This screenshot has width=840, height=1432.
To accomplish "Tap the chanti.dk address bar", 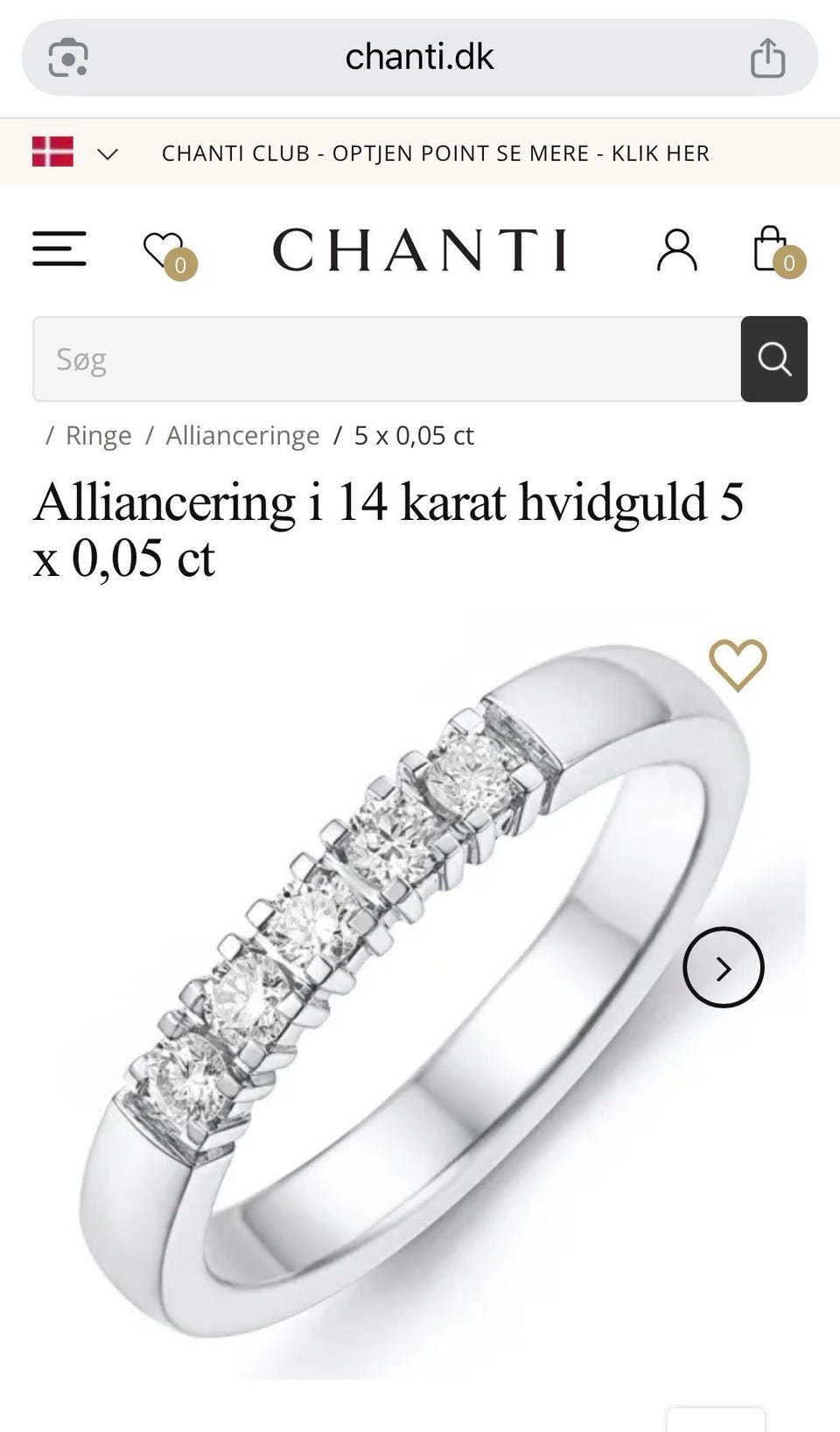I will coord(419,56).
